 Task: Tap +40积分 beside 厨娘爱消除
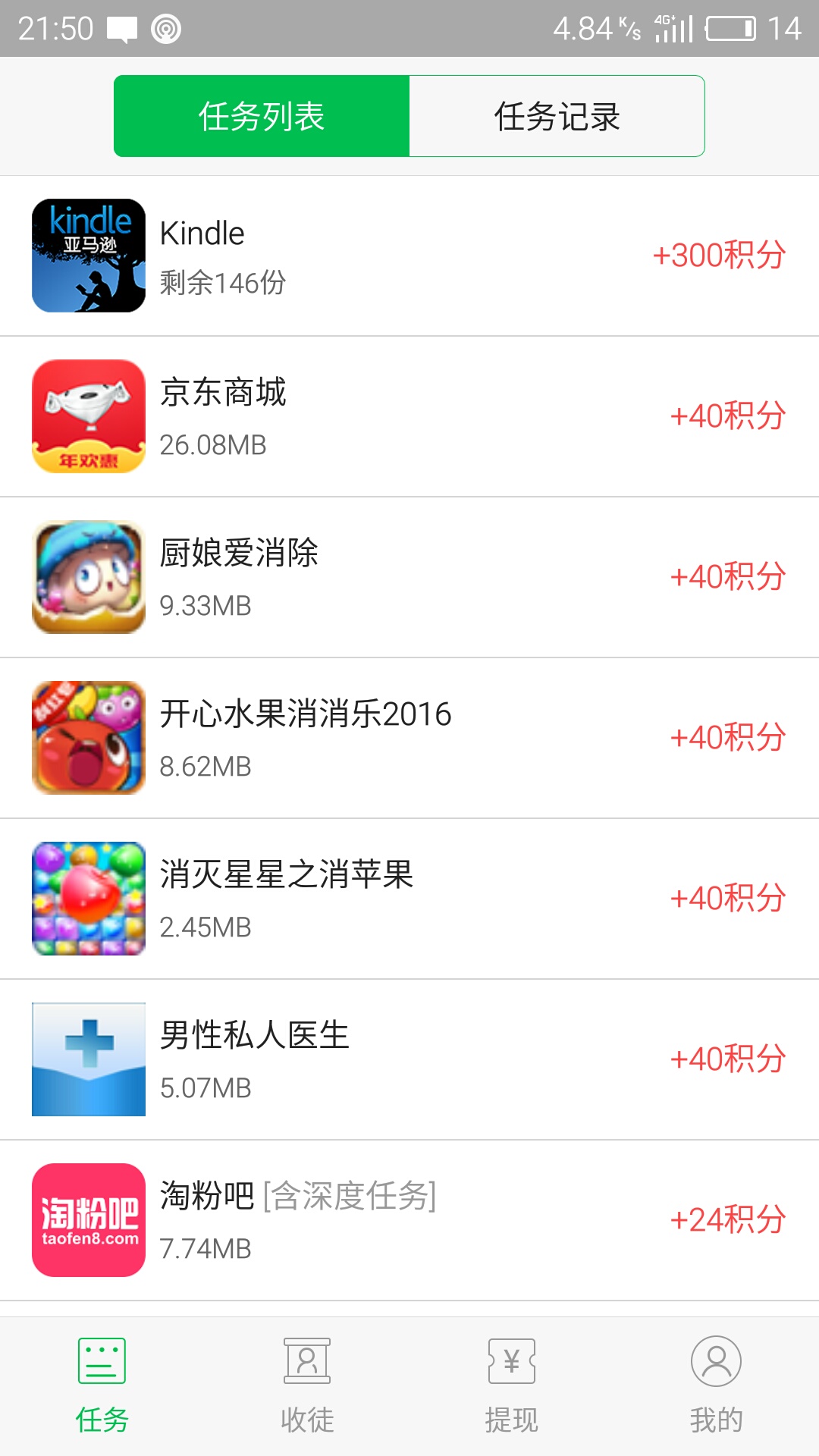click(x=723, y=576)
